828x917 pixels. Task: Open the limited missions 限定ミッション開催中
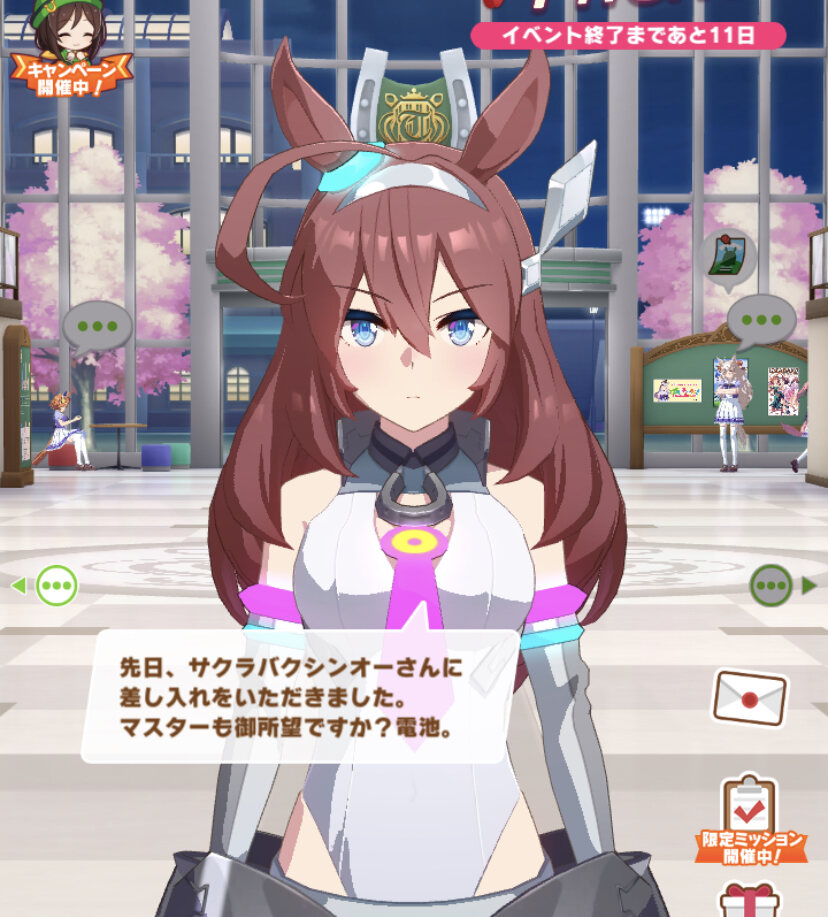[x=750, y=819]
